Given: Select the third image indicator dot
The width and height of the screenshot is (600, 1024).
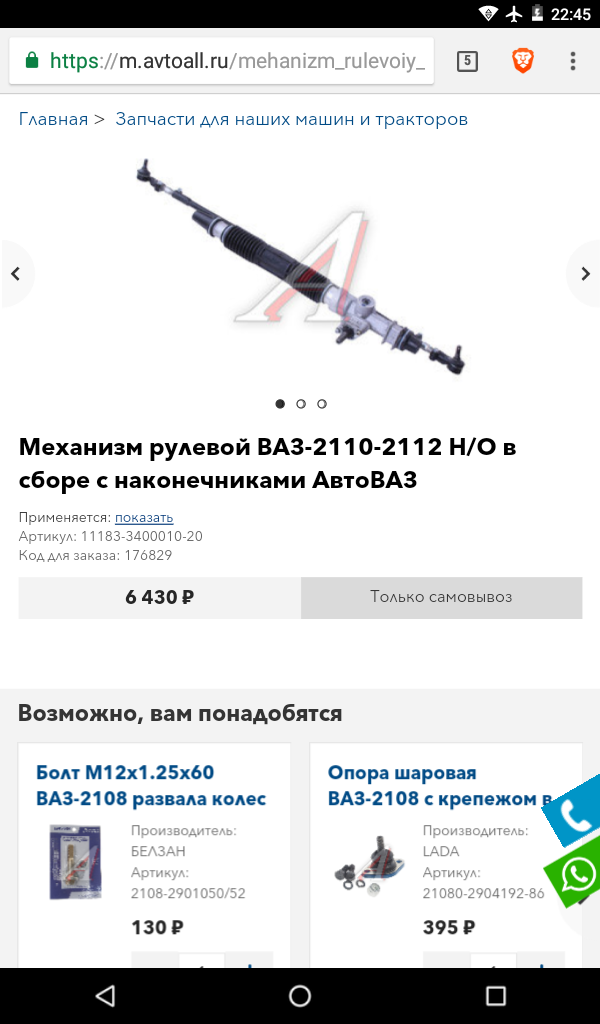Looking at the screenshot, I should click(x=322, y=404).
